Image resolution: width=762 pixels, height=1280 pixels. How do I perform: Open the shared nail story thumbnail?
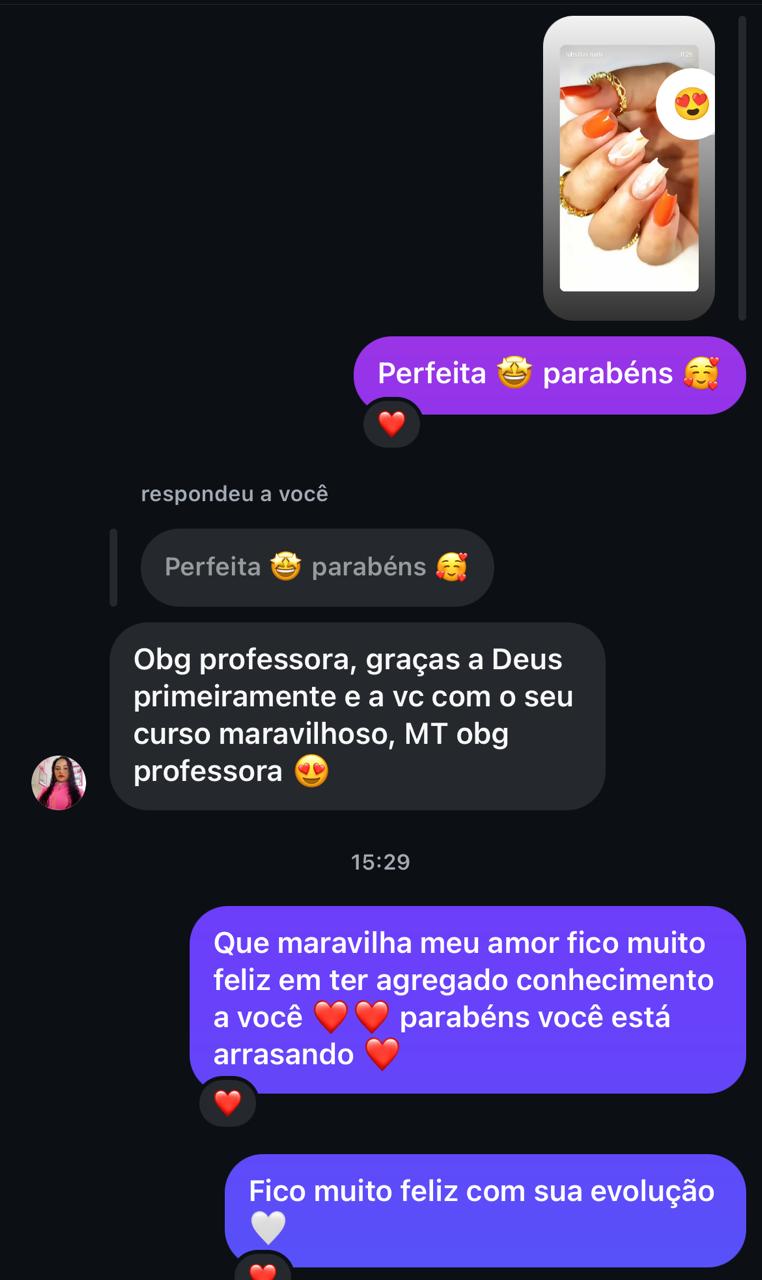pyautogui.click(x=628, y=168)
